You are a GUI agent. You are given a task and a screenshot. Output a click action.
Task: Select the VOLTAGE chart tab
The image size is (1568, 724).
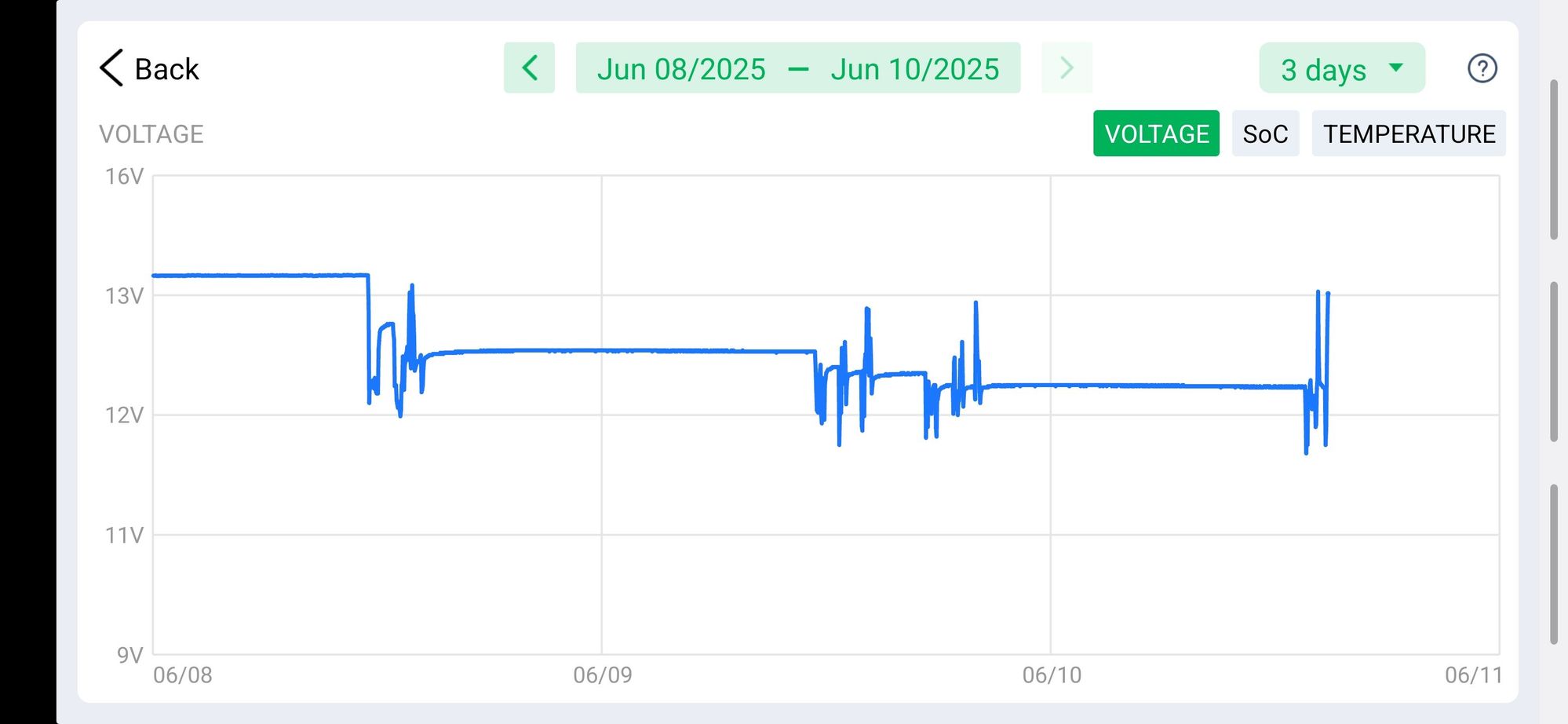pyautogui.click(x=1156, y=133)
